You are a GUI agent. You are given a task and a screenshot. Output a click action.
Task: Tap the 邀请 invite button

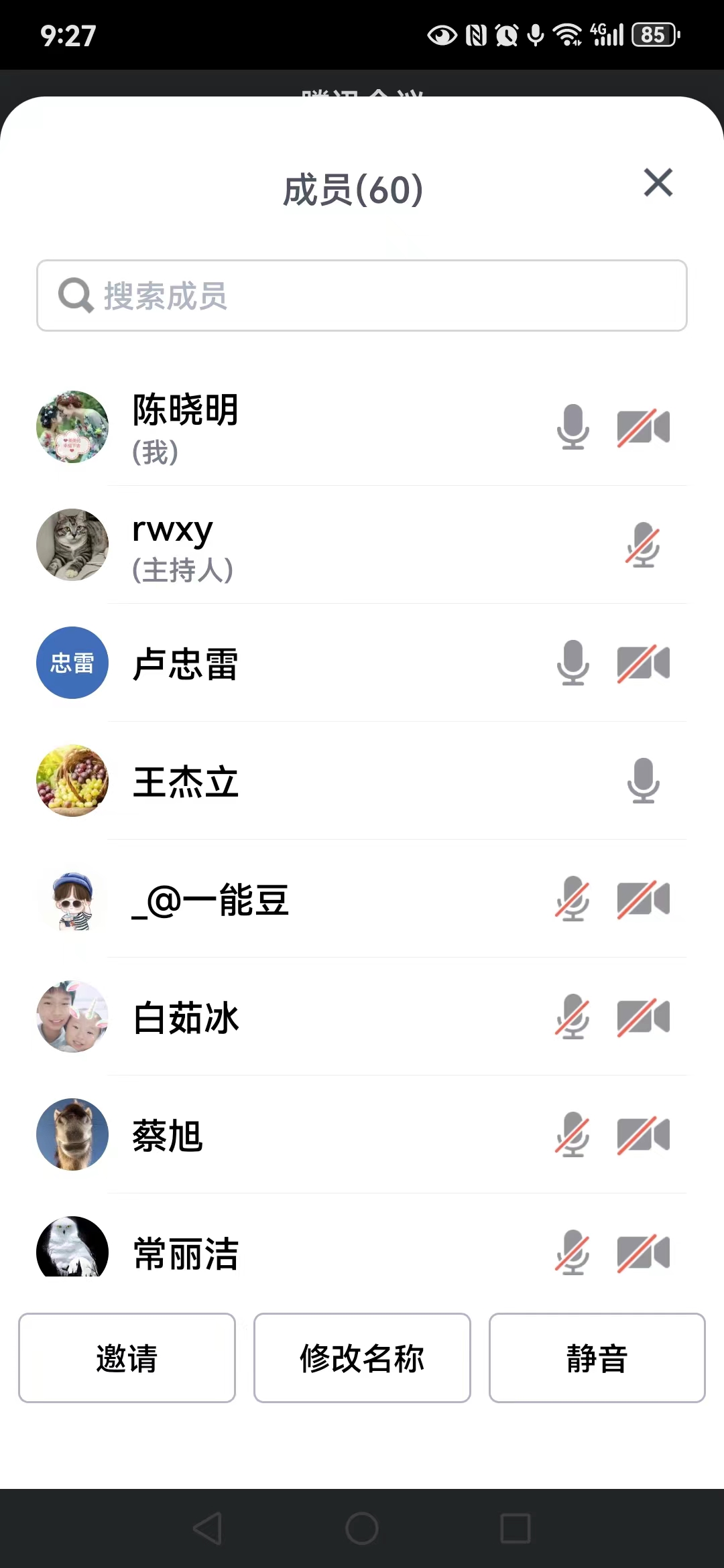[127, 1358]
